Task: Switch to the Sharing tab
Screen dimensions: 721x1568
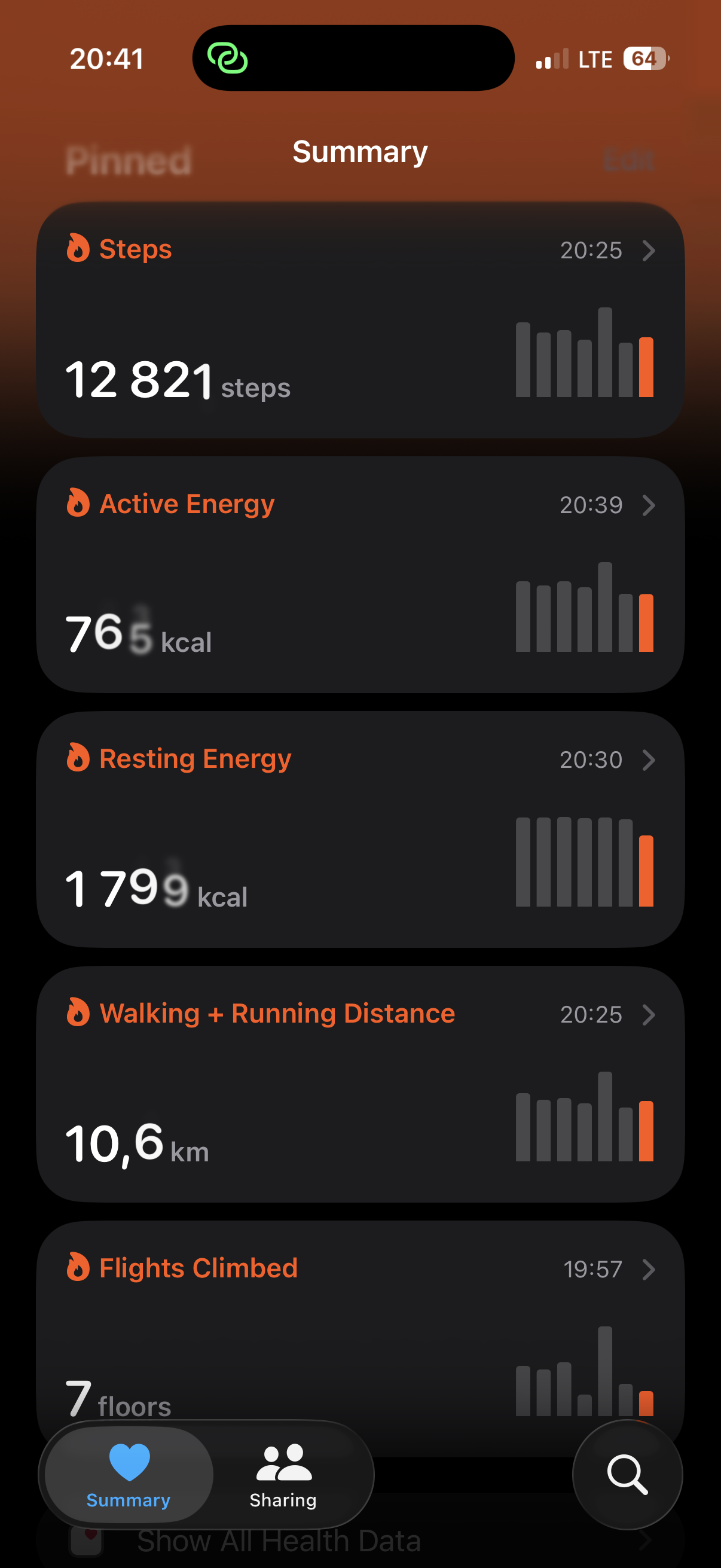Action: pos(283,1475)
